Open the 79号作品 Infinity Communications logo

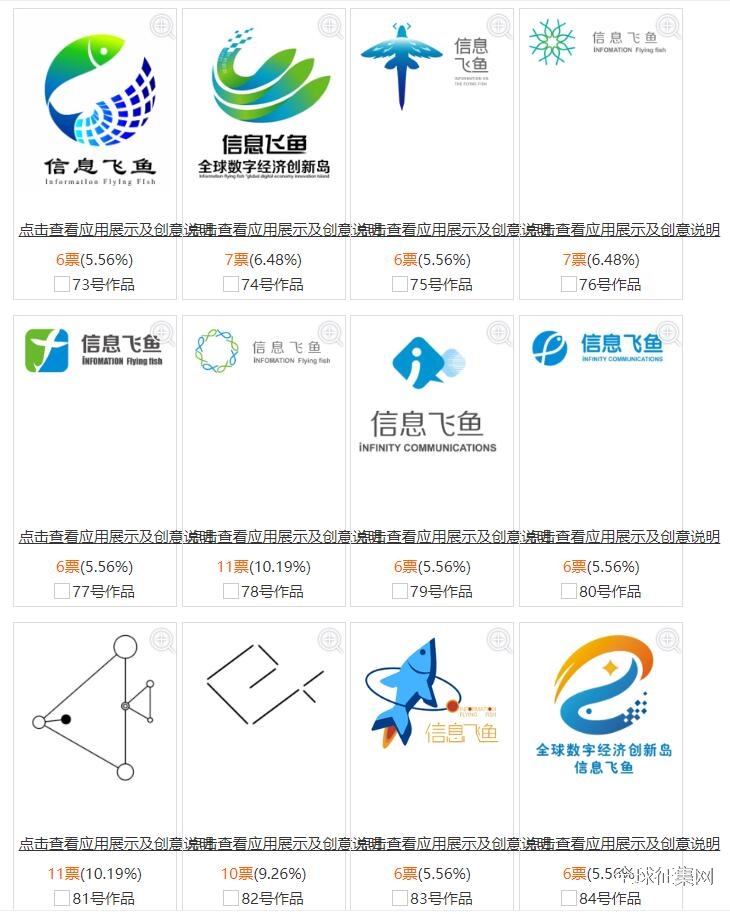tap(428, 400)
